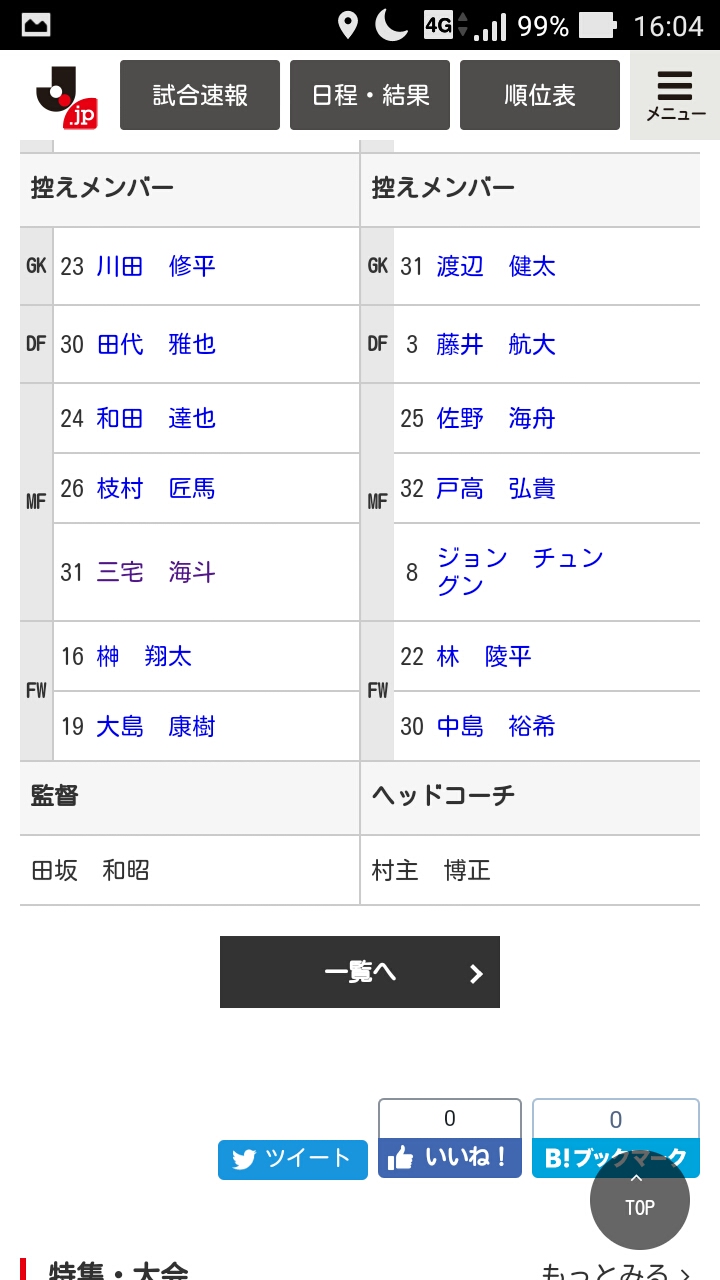
Task: Tap the J.League logo to go home
Action: click(x=67, y=96)
